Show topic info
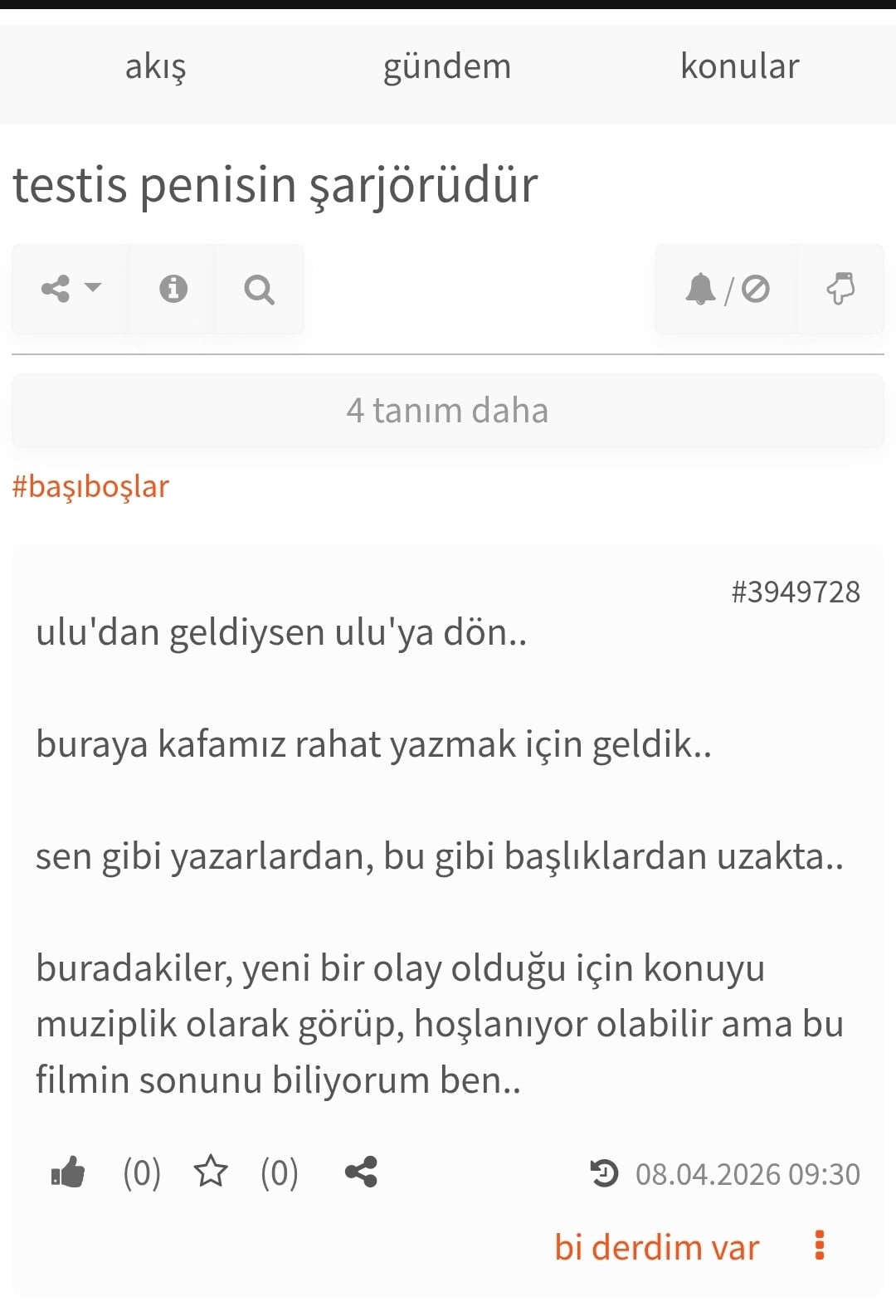This screenshot has height=1316, width=896. [173, 289]
